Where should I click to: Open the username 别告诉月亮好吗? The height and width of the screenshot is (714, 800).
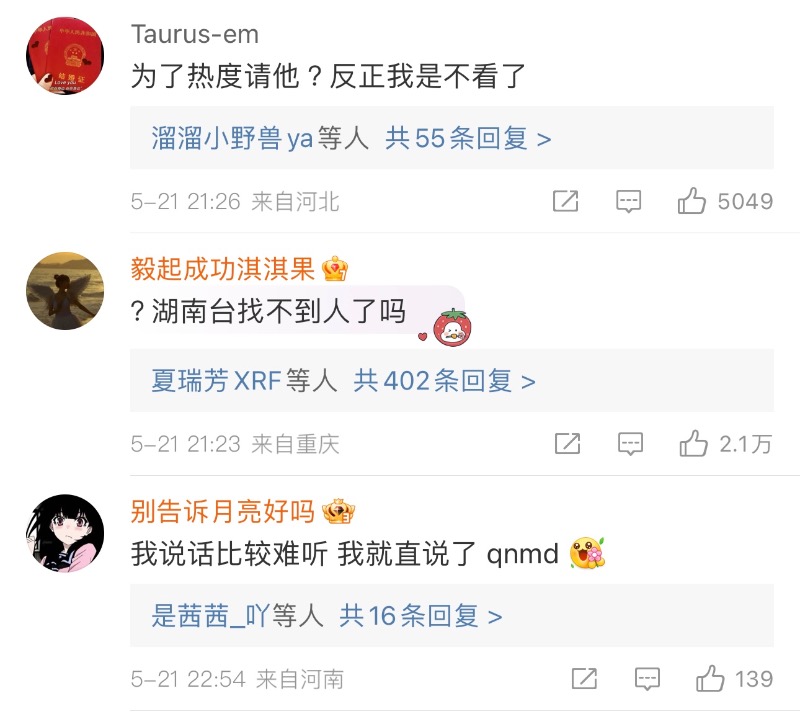tap(222, 512)
